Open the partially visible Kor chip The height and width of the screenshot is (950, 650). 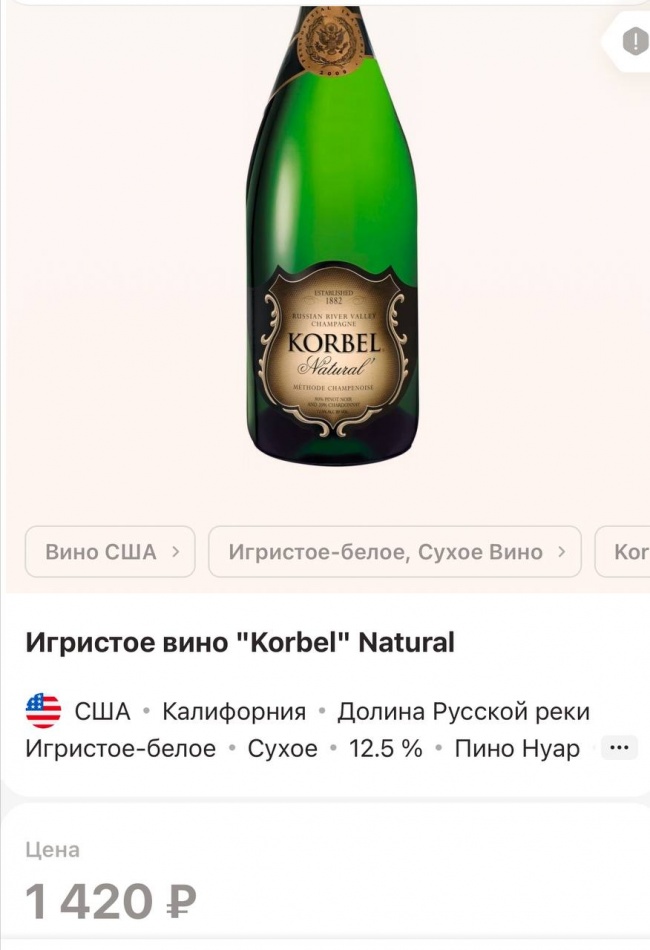(625, 551)
